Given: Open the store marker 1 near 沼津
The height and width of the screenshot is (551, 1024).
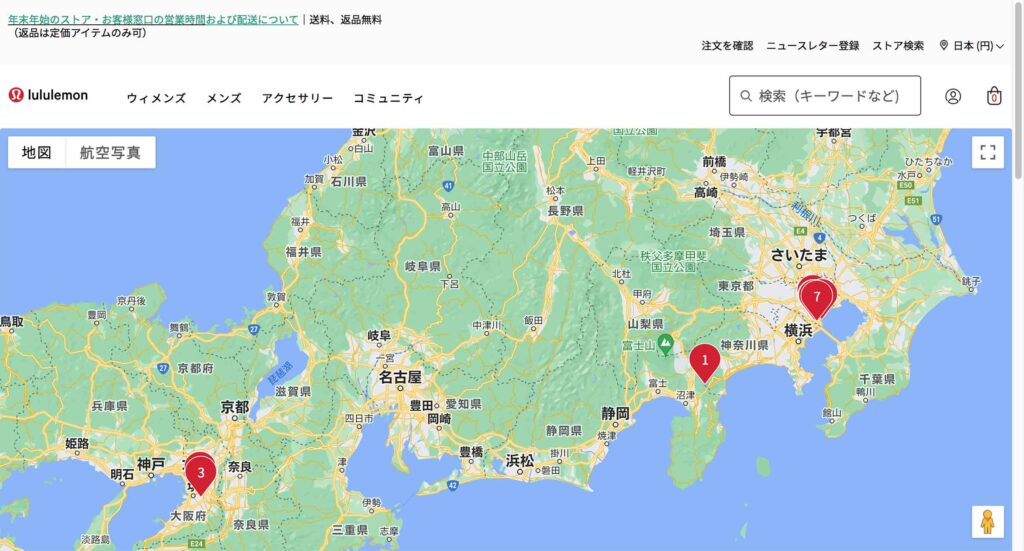Looking at the screenshot, I should tap(704, 360).
